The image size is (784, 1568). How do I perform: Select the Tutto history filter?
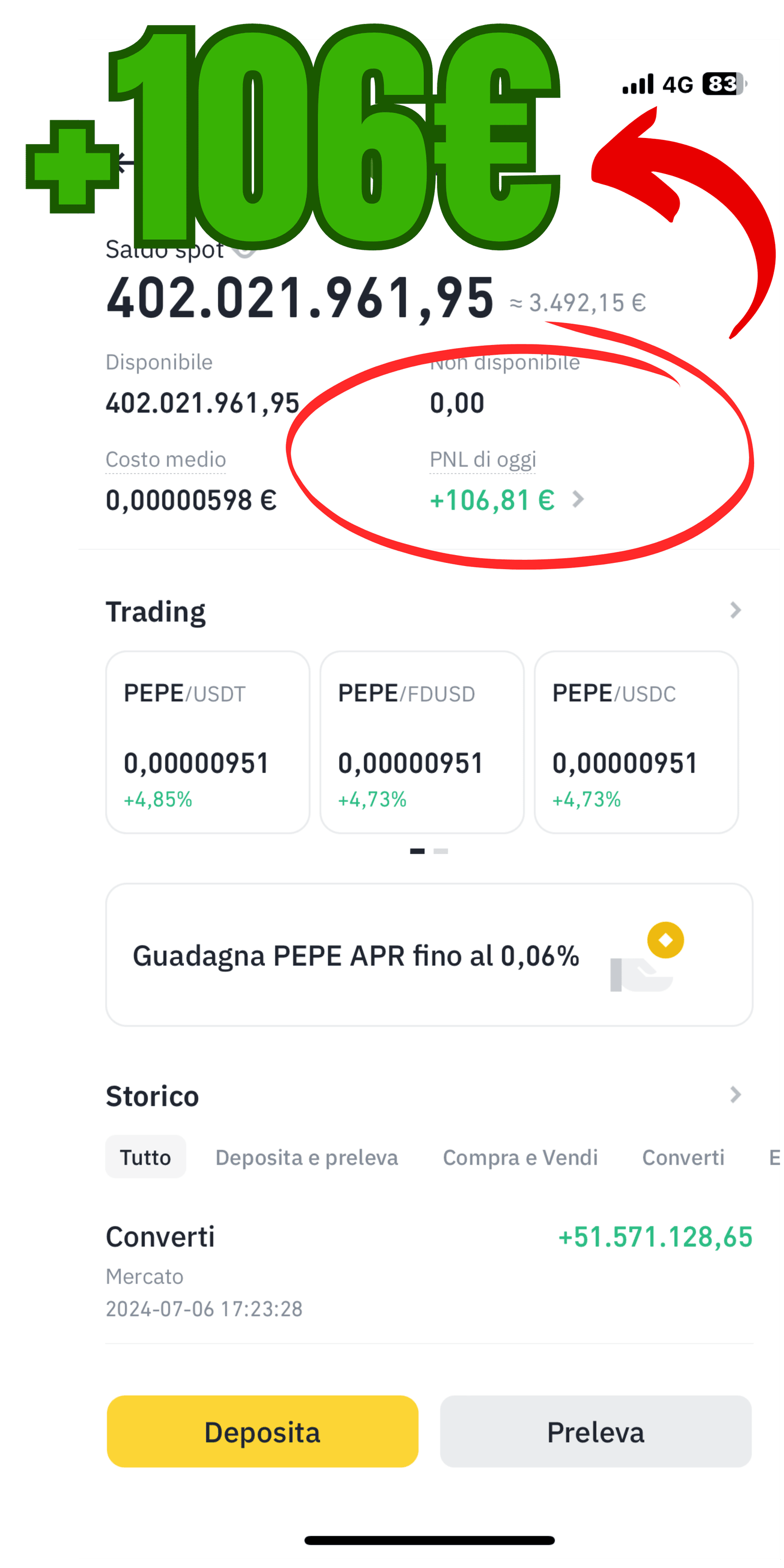(145, 1157)
